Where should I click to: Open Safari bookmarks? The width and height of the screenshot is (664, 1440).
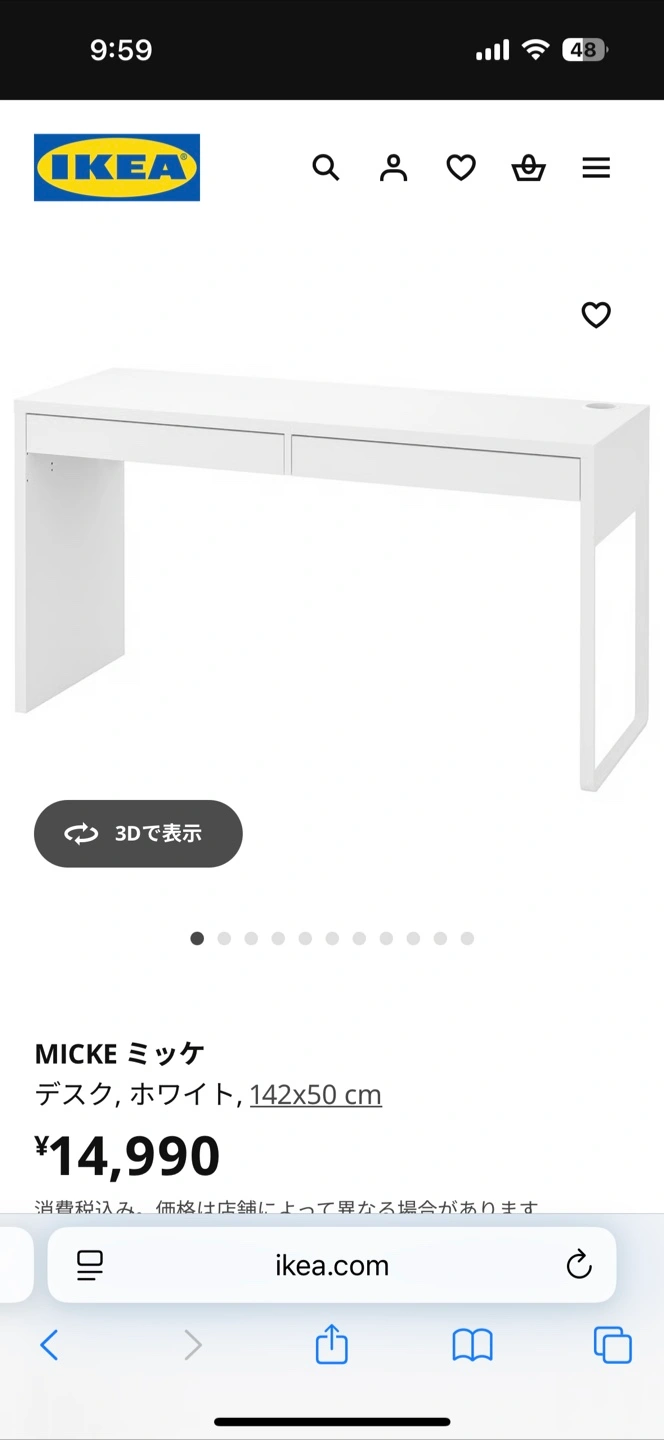[x=472, y=1345]
